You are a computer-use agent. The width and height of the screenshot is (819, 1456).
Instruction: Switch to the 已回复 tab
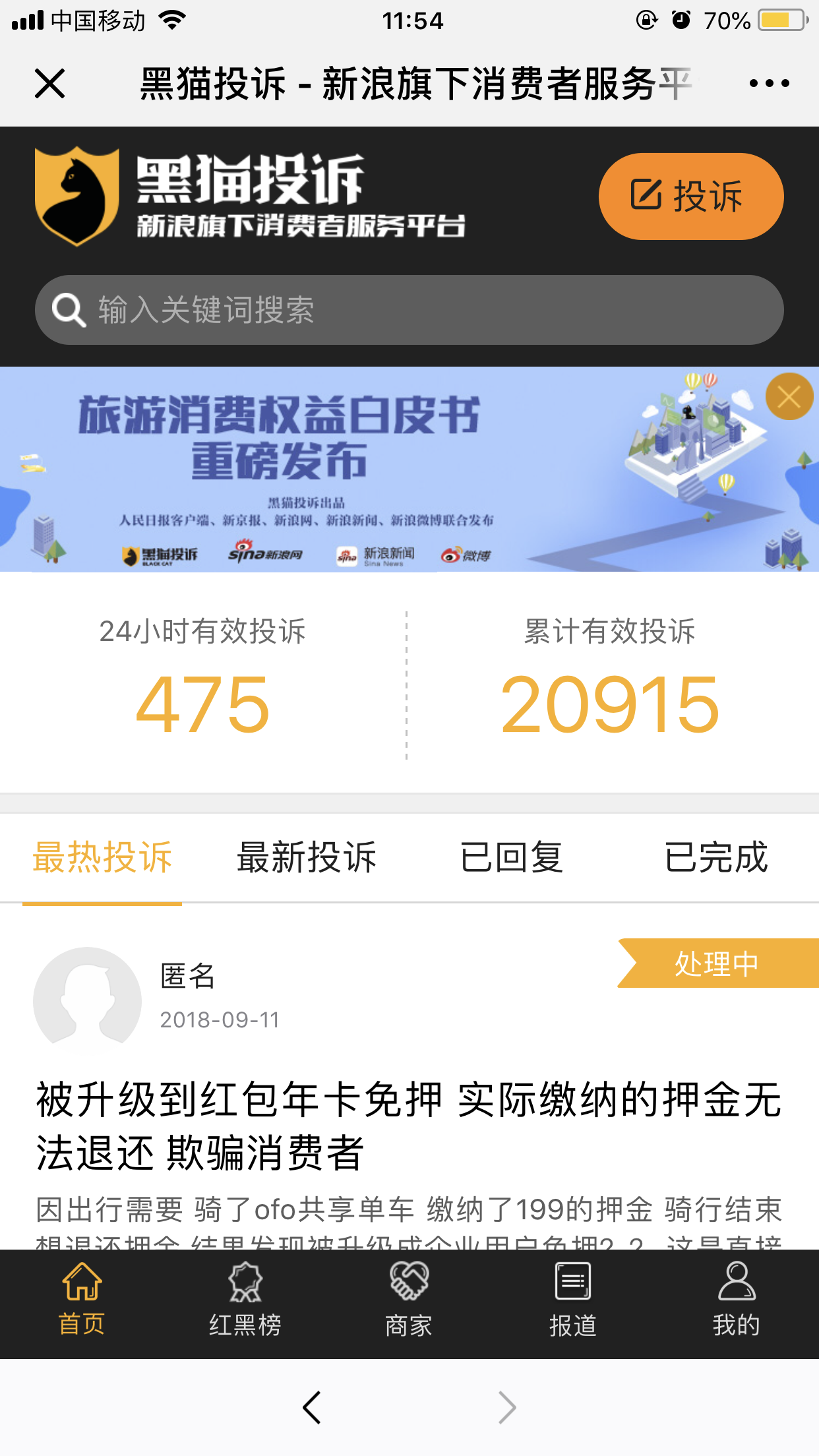click(512, 857)
